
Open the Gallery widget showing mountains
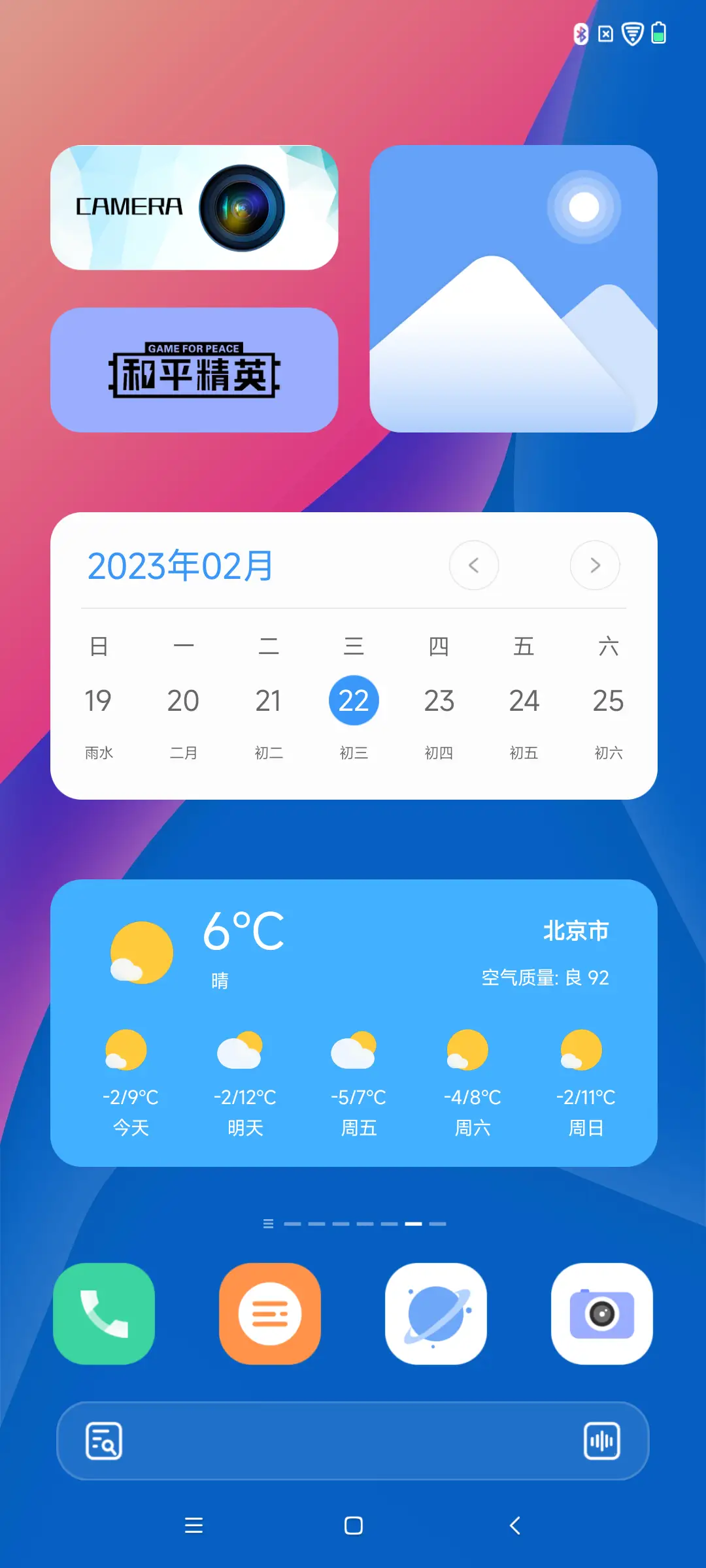[x=514, y=289]
